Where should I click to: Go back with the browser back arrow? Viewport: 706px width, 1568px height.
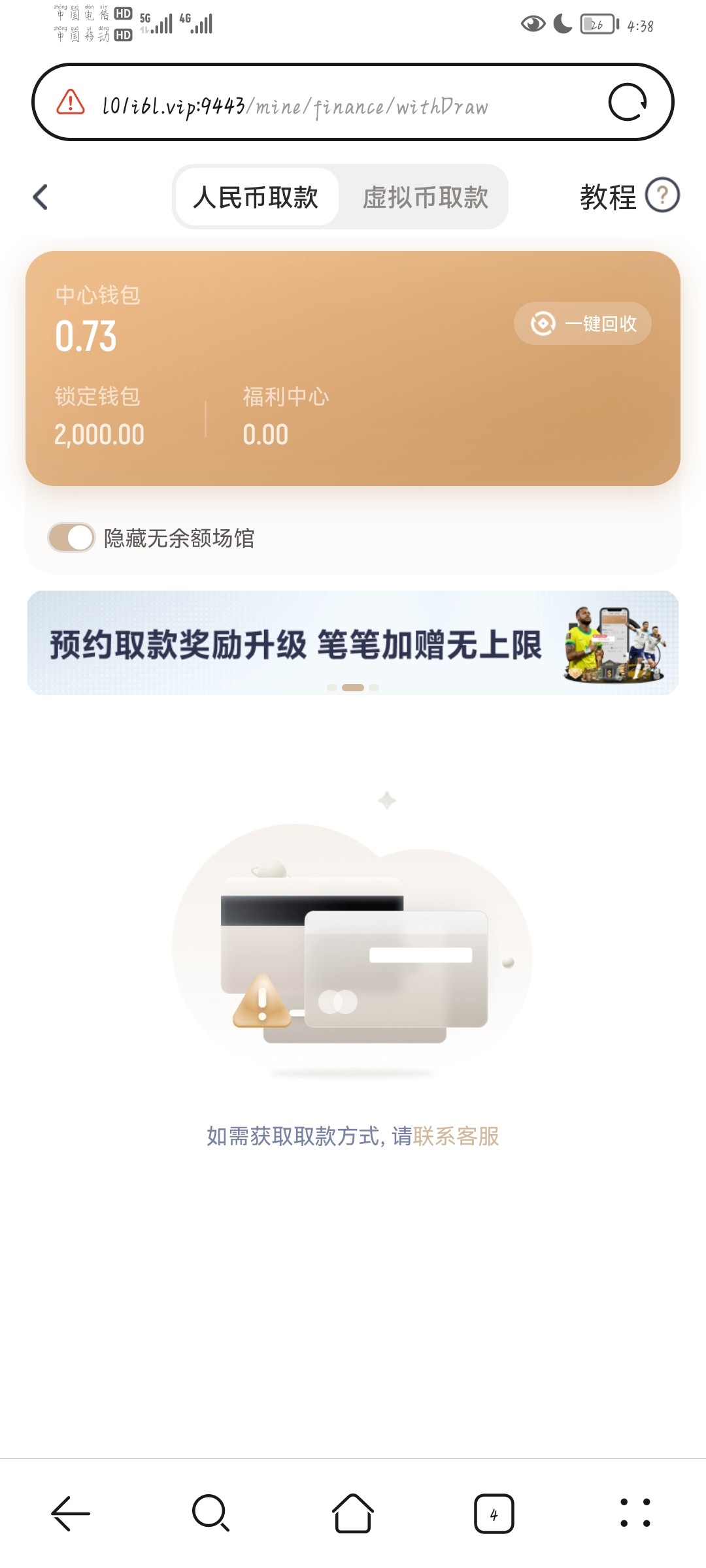71,1512
